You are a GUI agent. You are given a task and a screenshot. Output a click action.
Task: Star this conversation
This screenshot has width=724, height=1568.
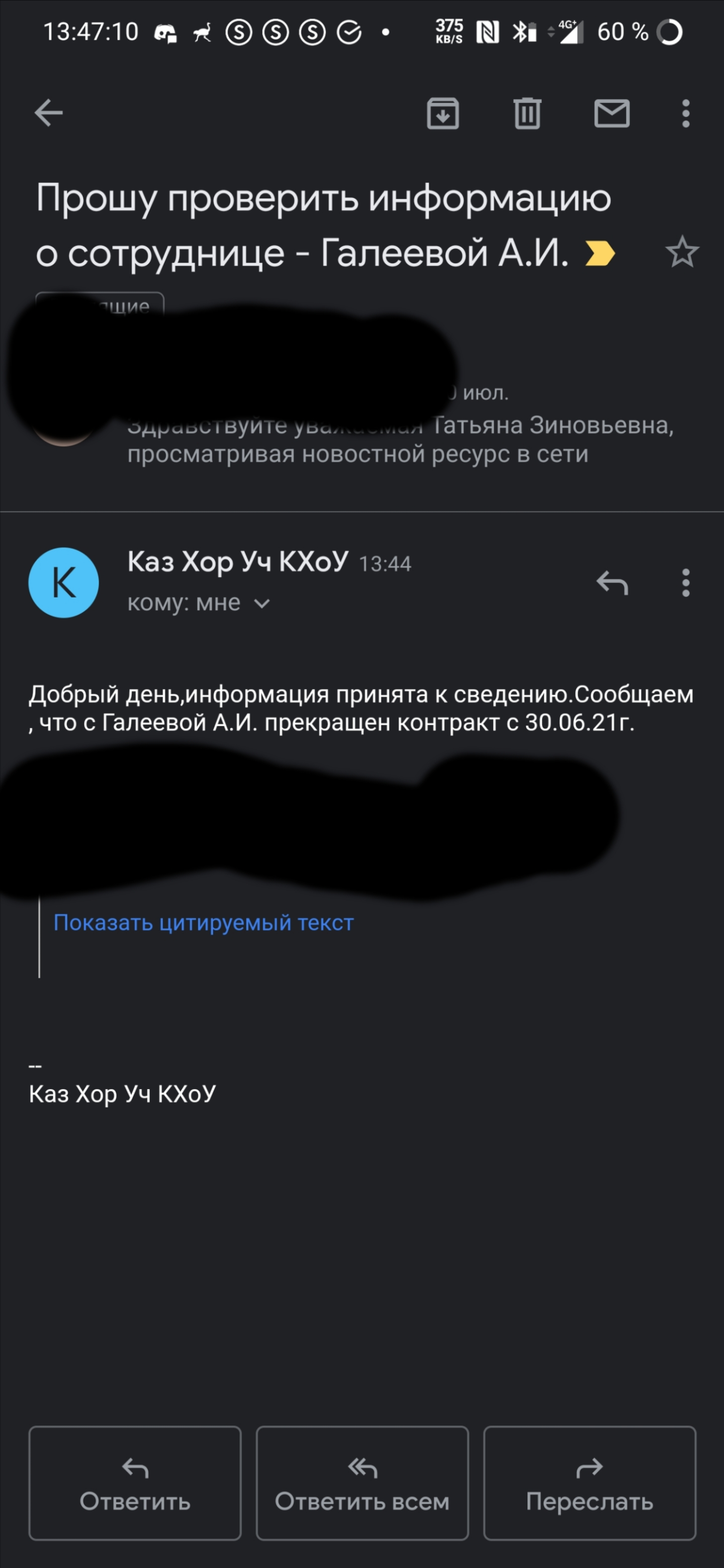681,252
